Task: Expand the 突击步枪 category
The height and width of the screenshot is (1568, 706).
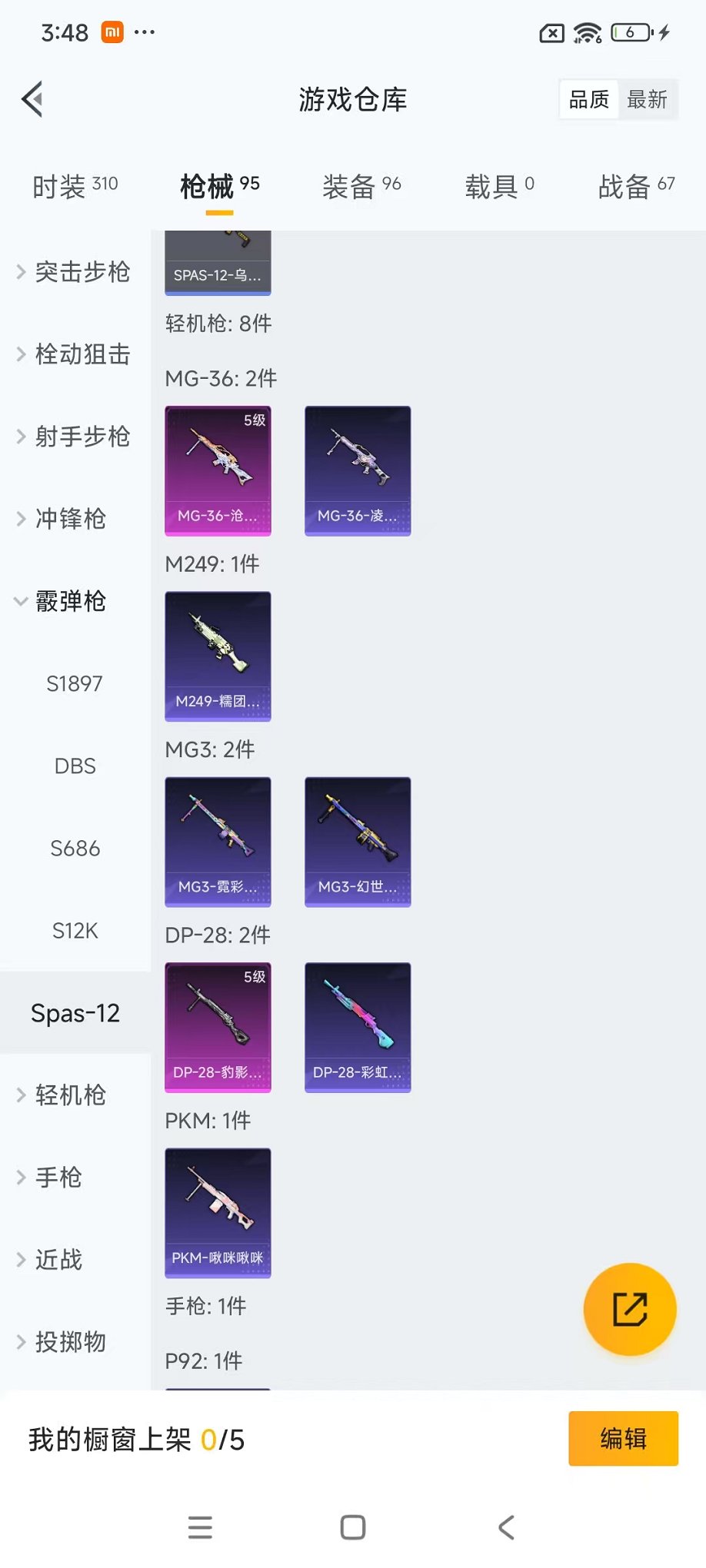Action: coord(75,272)
